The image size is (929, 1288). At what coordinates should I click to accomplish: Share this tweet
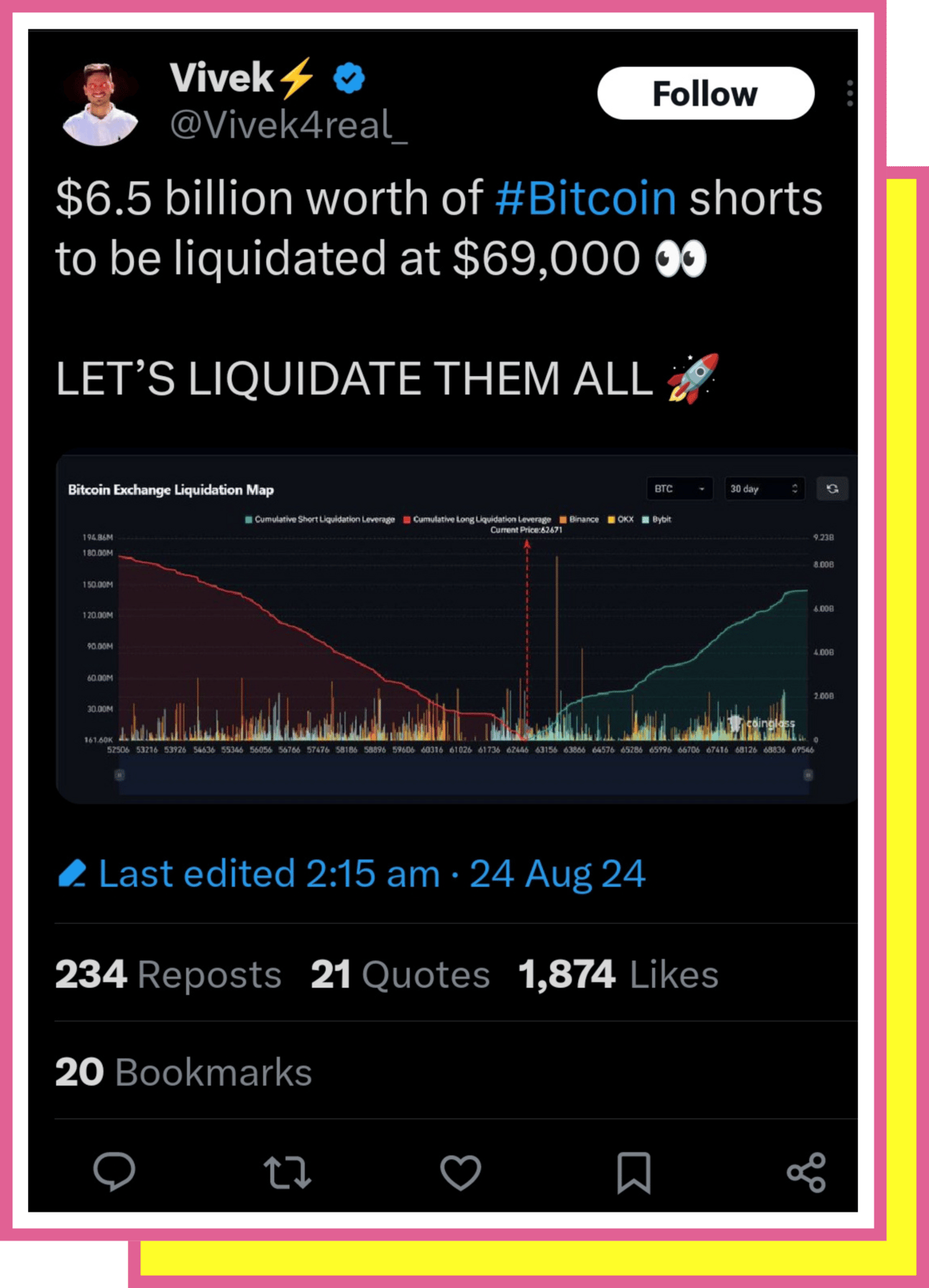[x=806, y=1171]
